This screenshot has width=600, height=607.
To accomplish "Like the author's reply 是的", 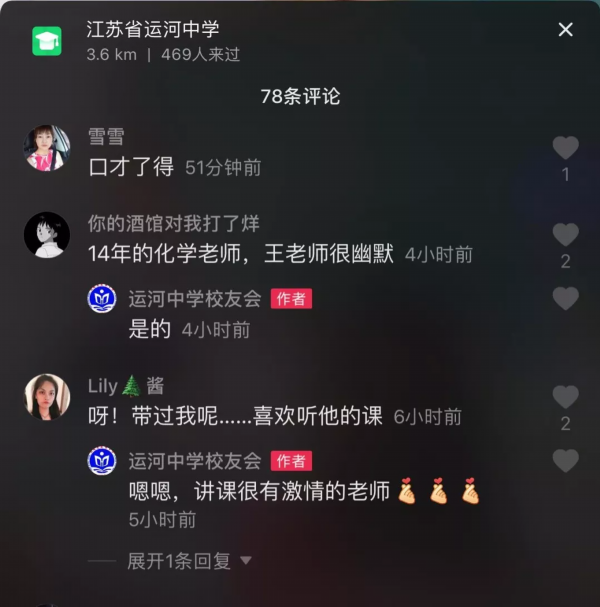I will (565, 298).
